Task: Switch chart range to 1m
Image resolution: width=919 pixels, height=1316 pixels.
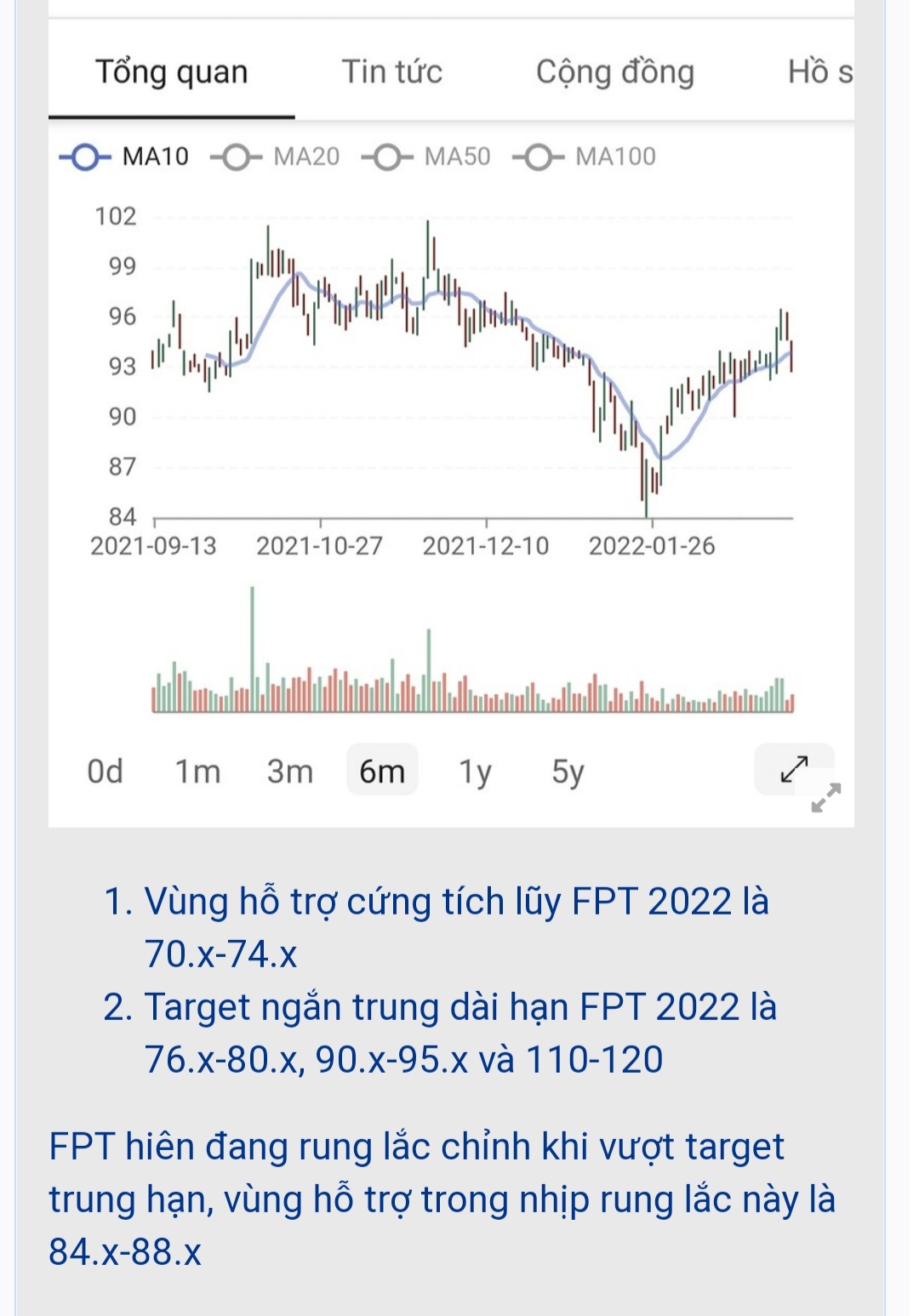Action: pos(197,772)
